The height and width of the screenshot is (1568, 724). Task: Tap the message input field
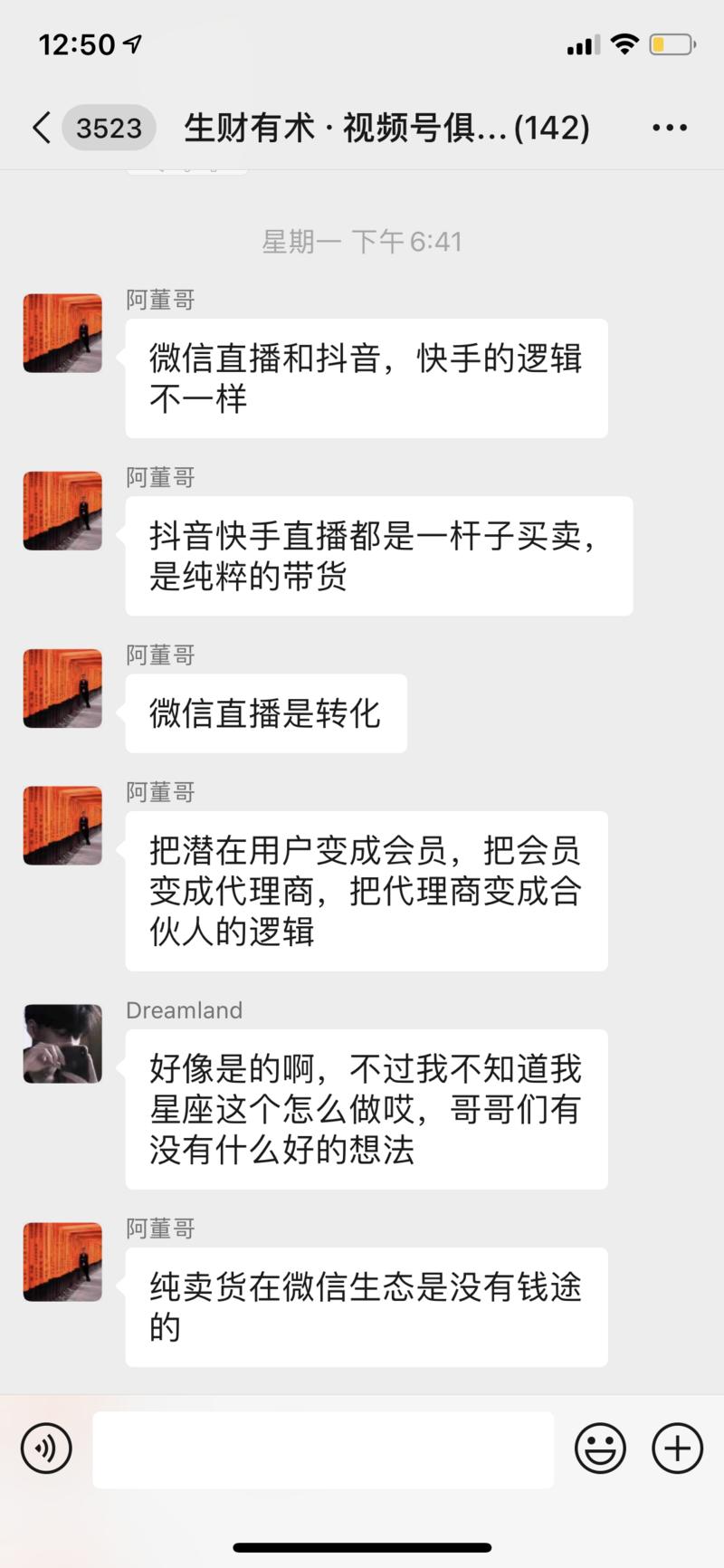[x=324, y=1448]
